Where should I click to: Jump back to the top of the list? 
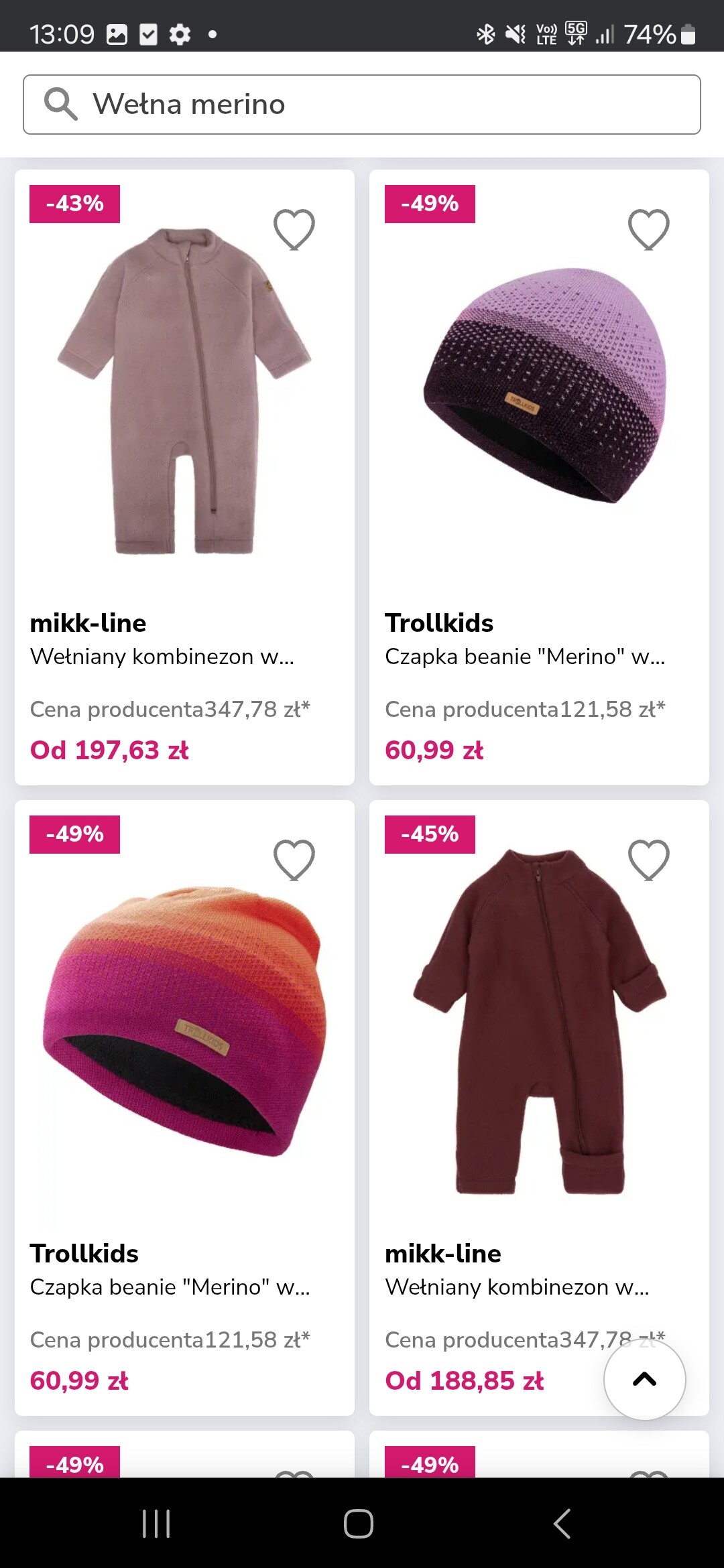(644, 1379)
